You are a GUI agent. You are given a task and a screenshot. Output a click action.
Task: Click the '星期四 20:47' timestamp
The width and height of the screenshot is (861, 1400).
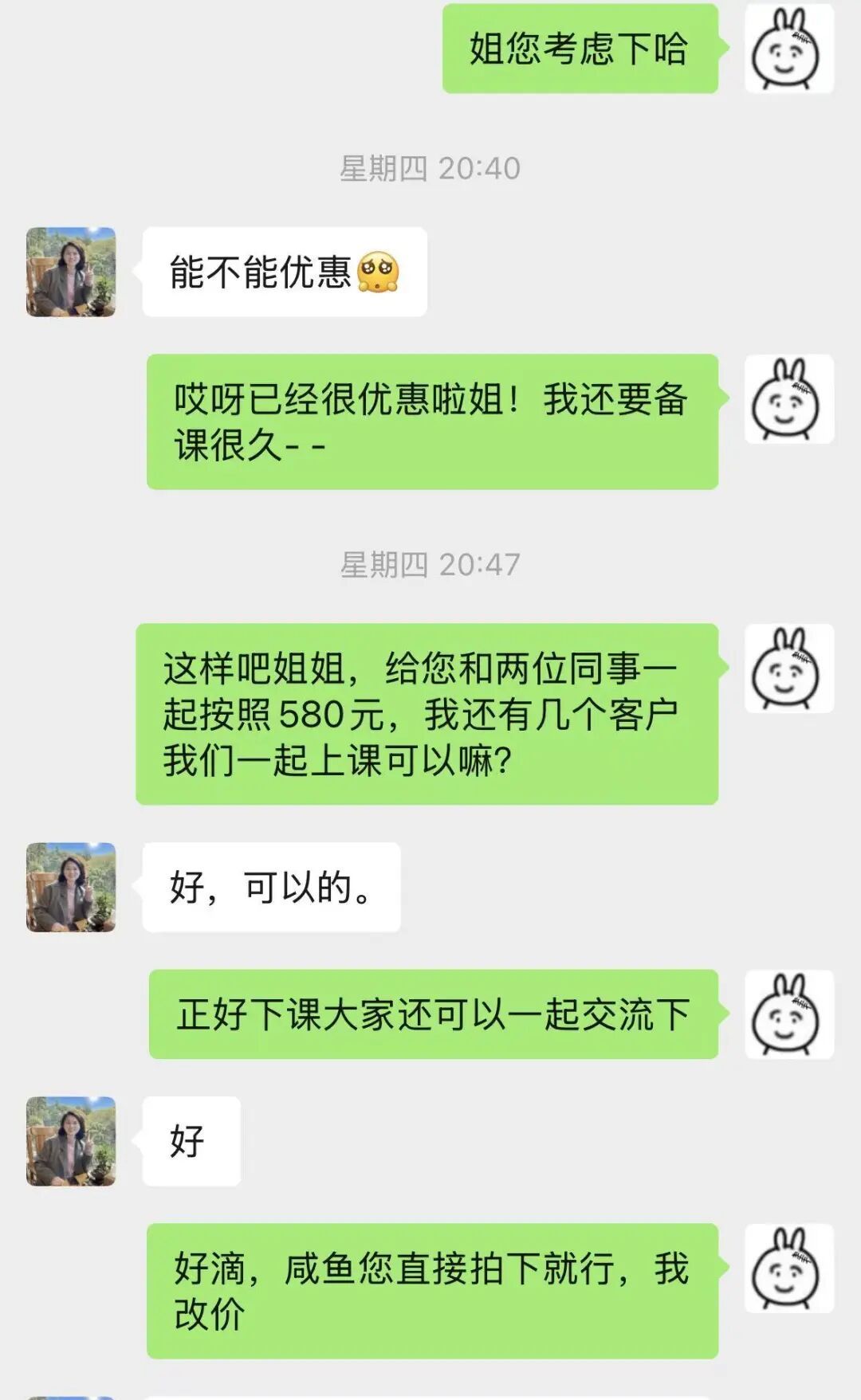tap(431, 563)
